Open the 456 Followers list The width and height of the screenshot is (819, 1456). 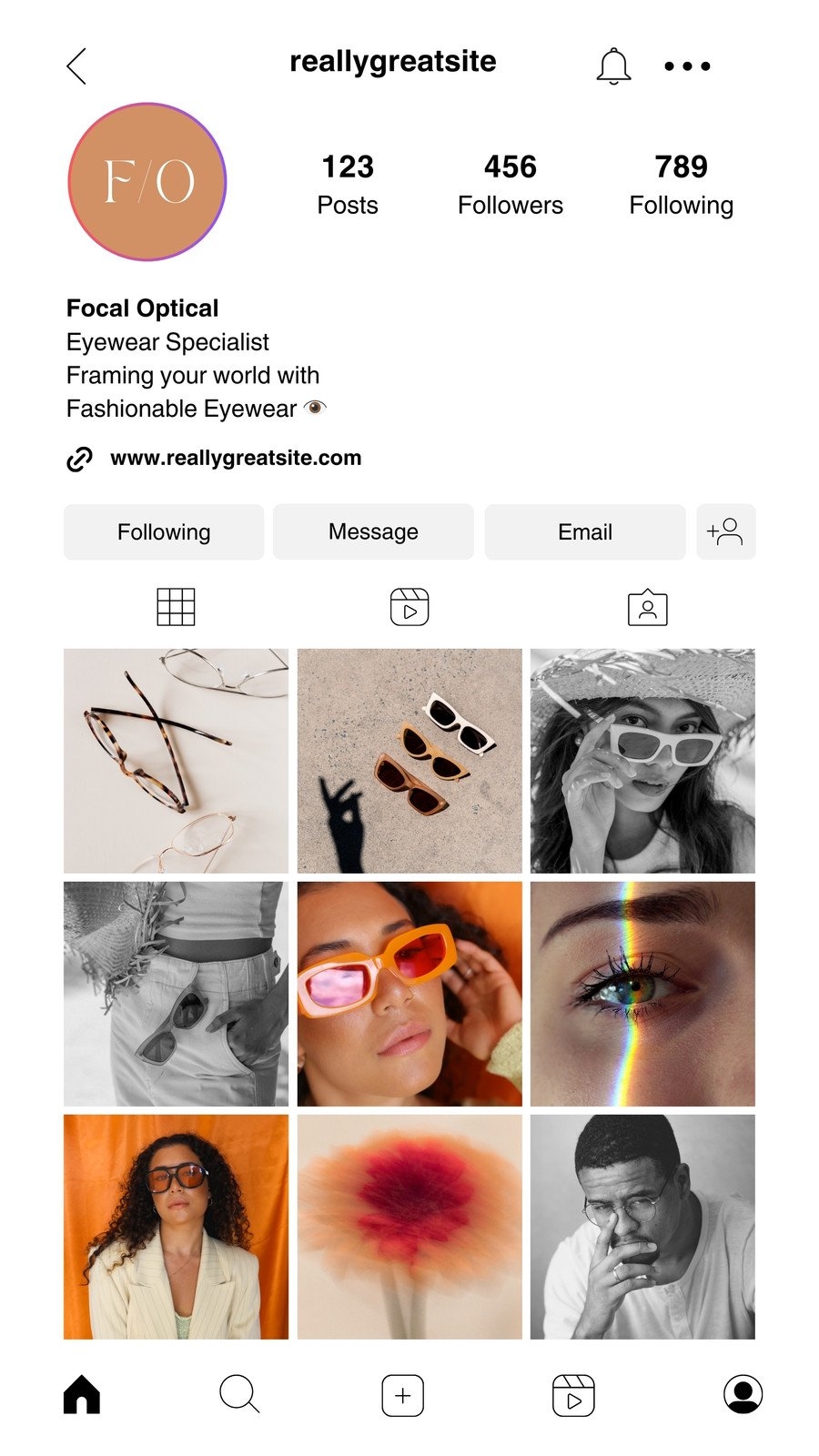pos(510,185)
